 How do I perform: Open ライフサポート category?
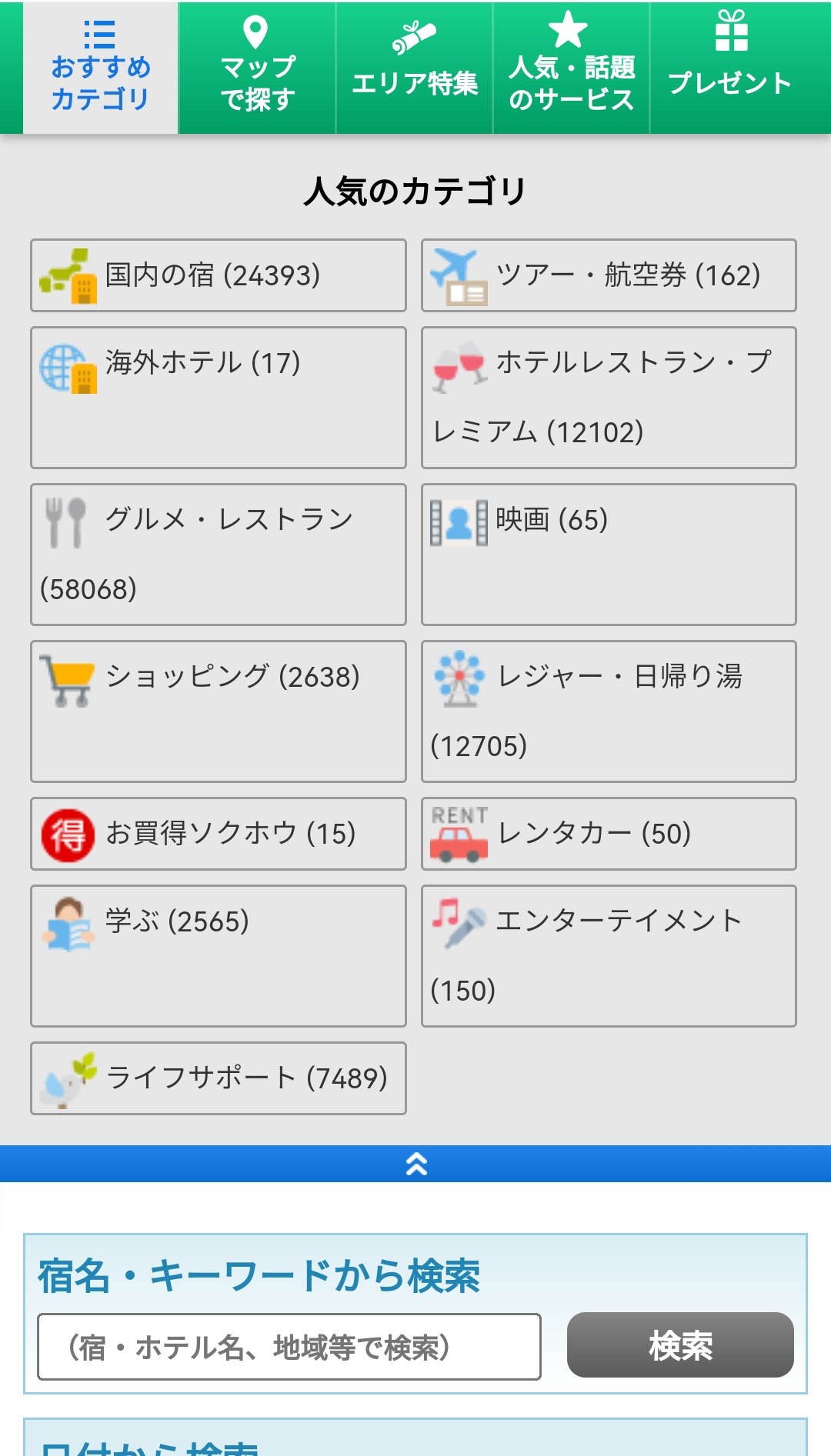click(219, 1078)
